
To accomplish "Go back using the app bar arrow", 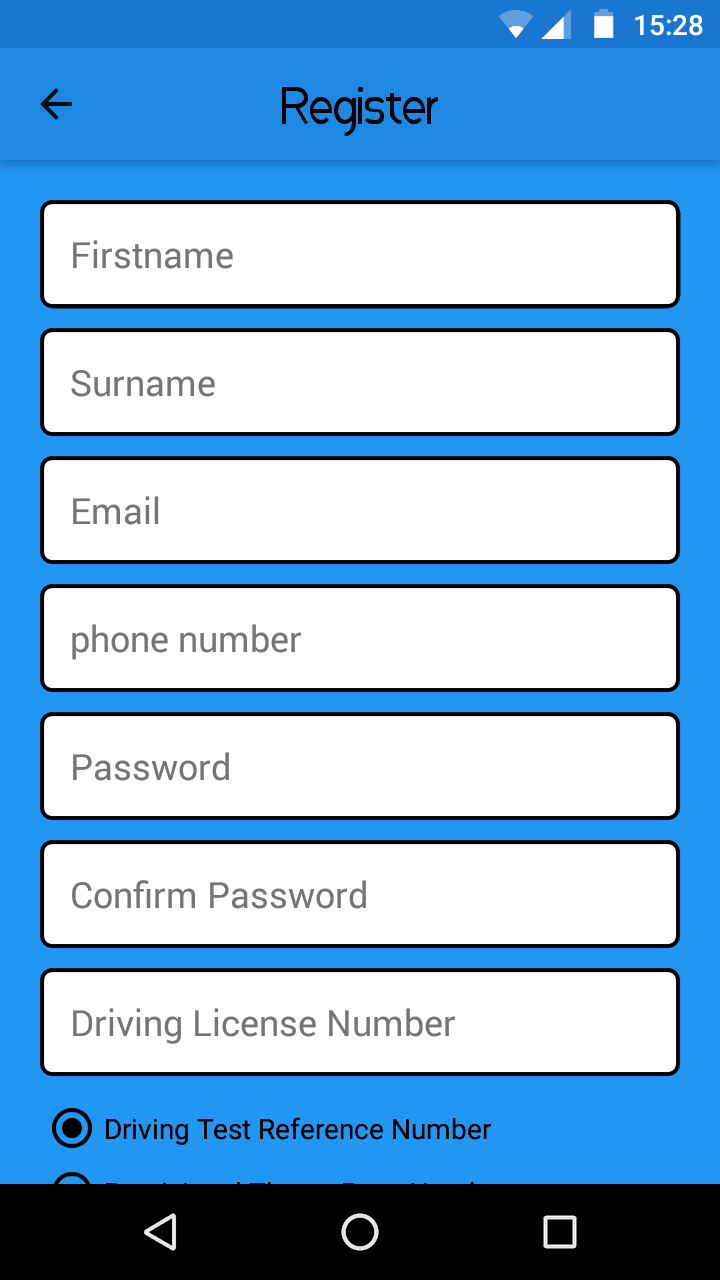I will click(x=56, y=104).
